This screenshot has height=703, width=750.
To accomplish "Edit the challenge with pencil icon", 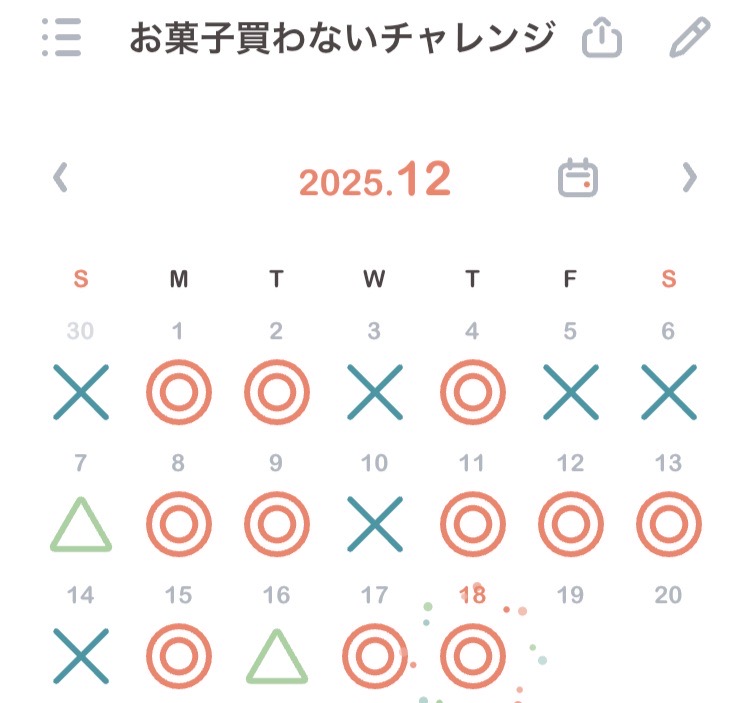I will [689, 37].
